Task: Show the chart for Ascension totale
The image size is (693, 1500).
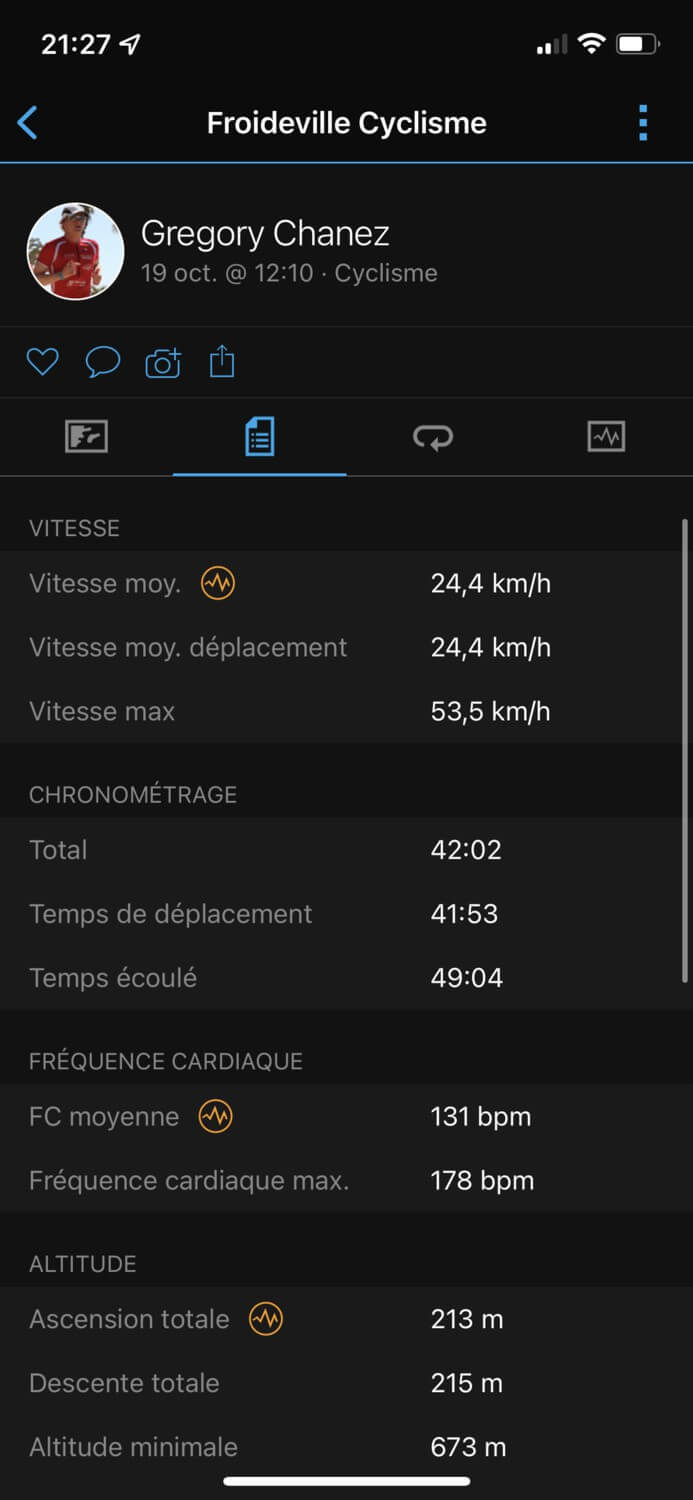Action: point(266,1319)
